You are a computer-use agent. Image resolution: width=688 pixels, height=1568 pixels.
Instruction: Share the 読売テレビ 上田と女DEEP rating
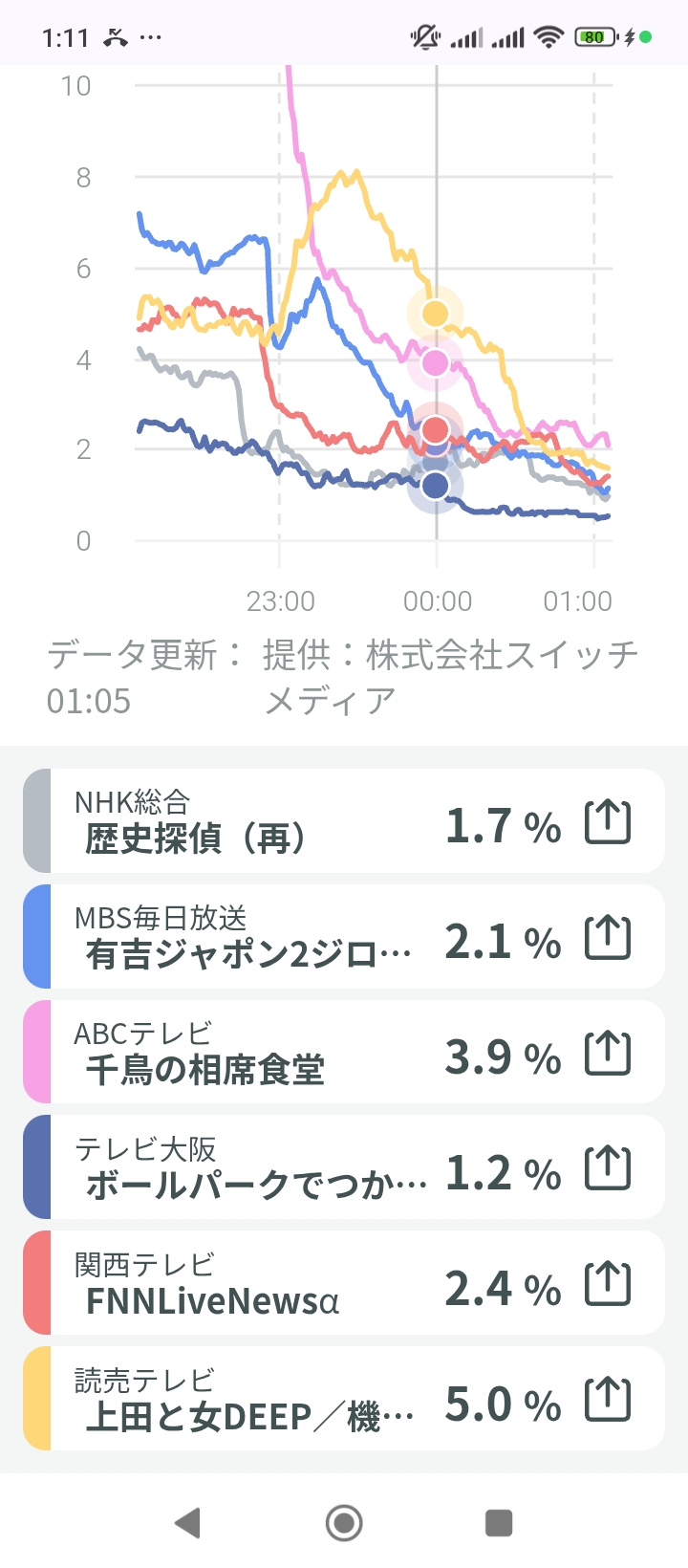(x=608, y=1400)
